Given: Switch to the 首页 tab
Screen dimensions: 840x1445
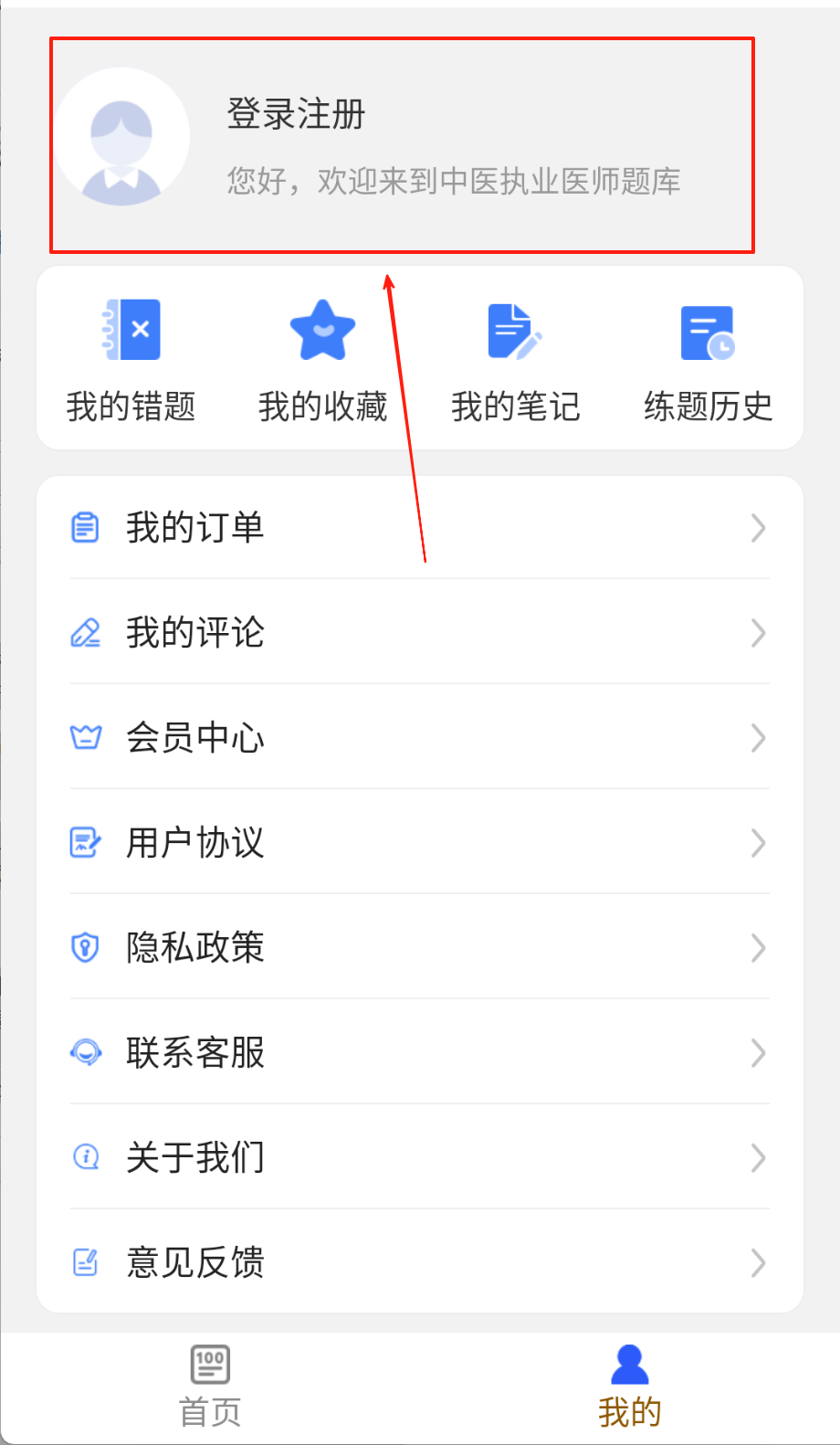Looking at the screenshot, I should click(209, 1387).
